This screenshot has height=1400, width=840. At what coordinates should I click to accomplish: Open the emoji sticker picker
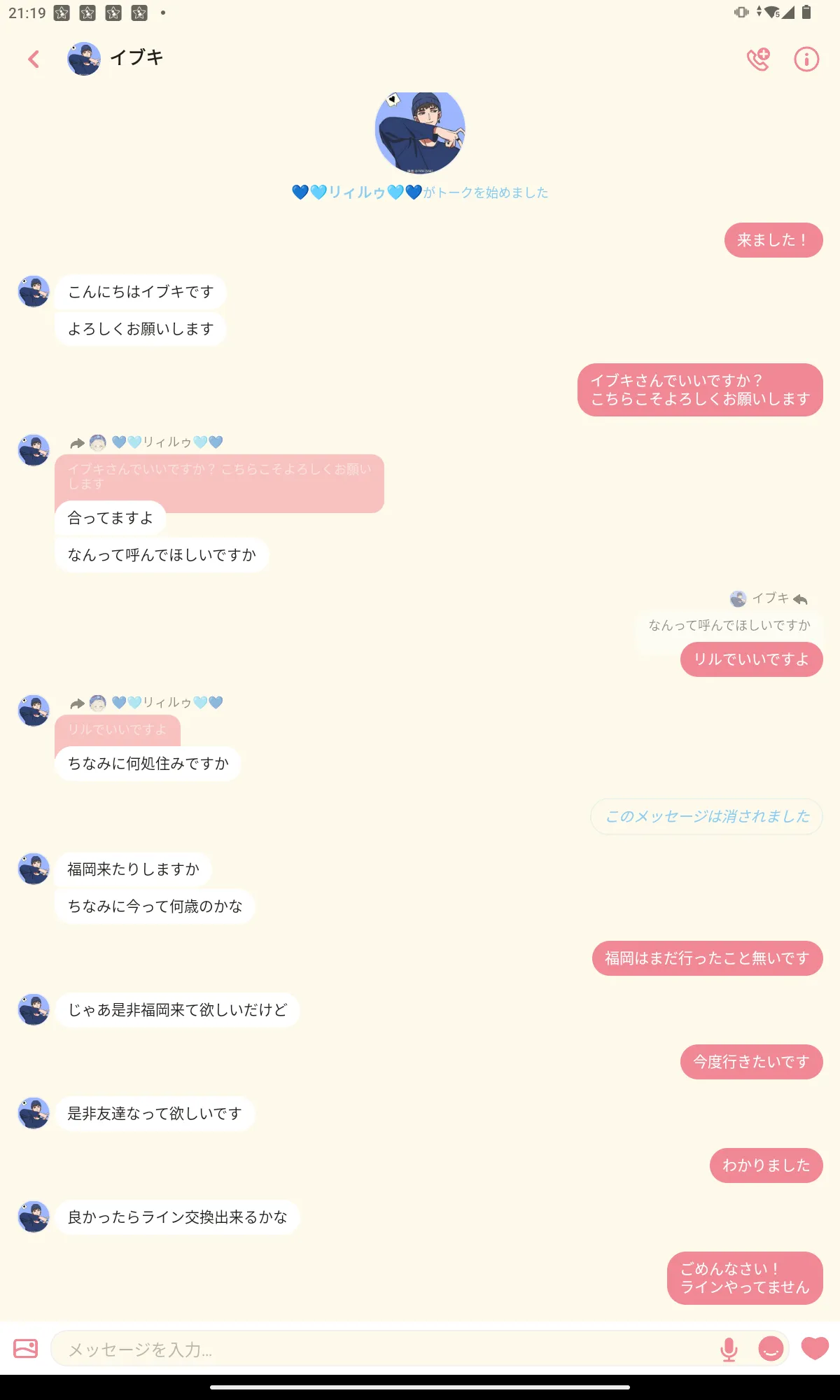771,1348
